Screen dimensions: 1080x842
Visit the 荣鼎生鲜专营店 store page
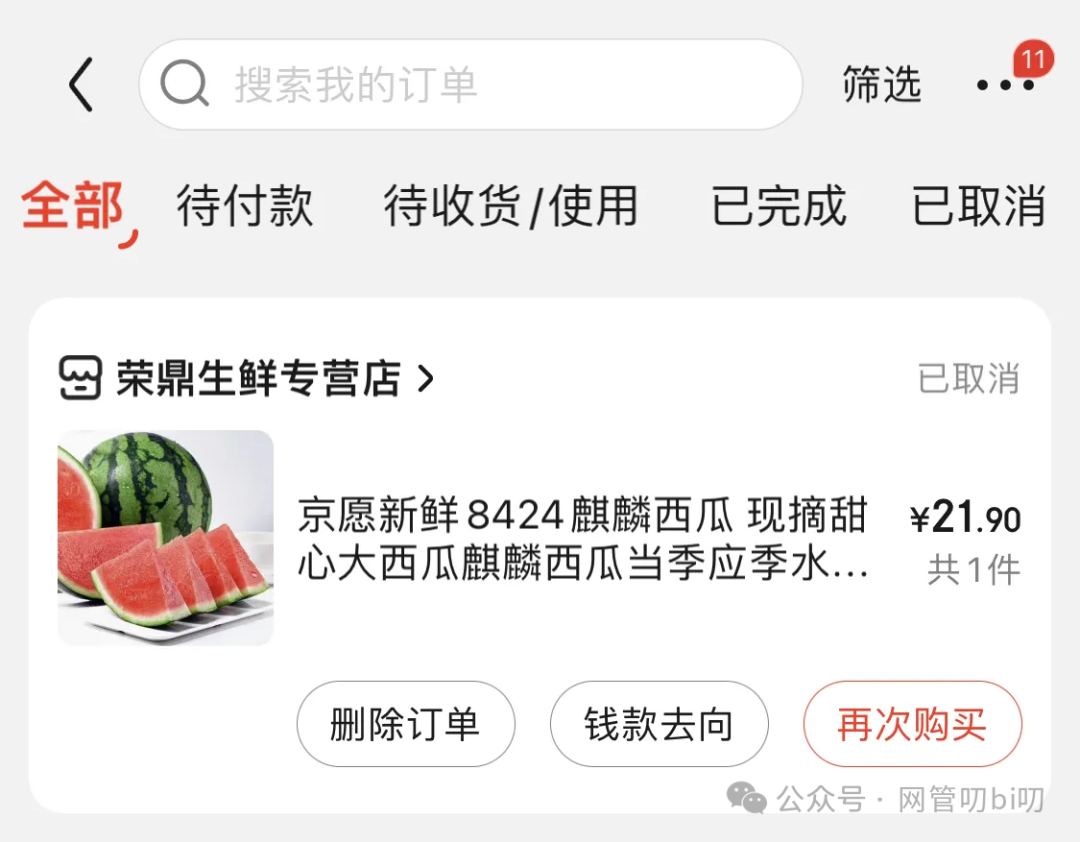coord(257,379)
